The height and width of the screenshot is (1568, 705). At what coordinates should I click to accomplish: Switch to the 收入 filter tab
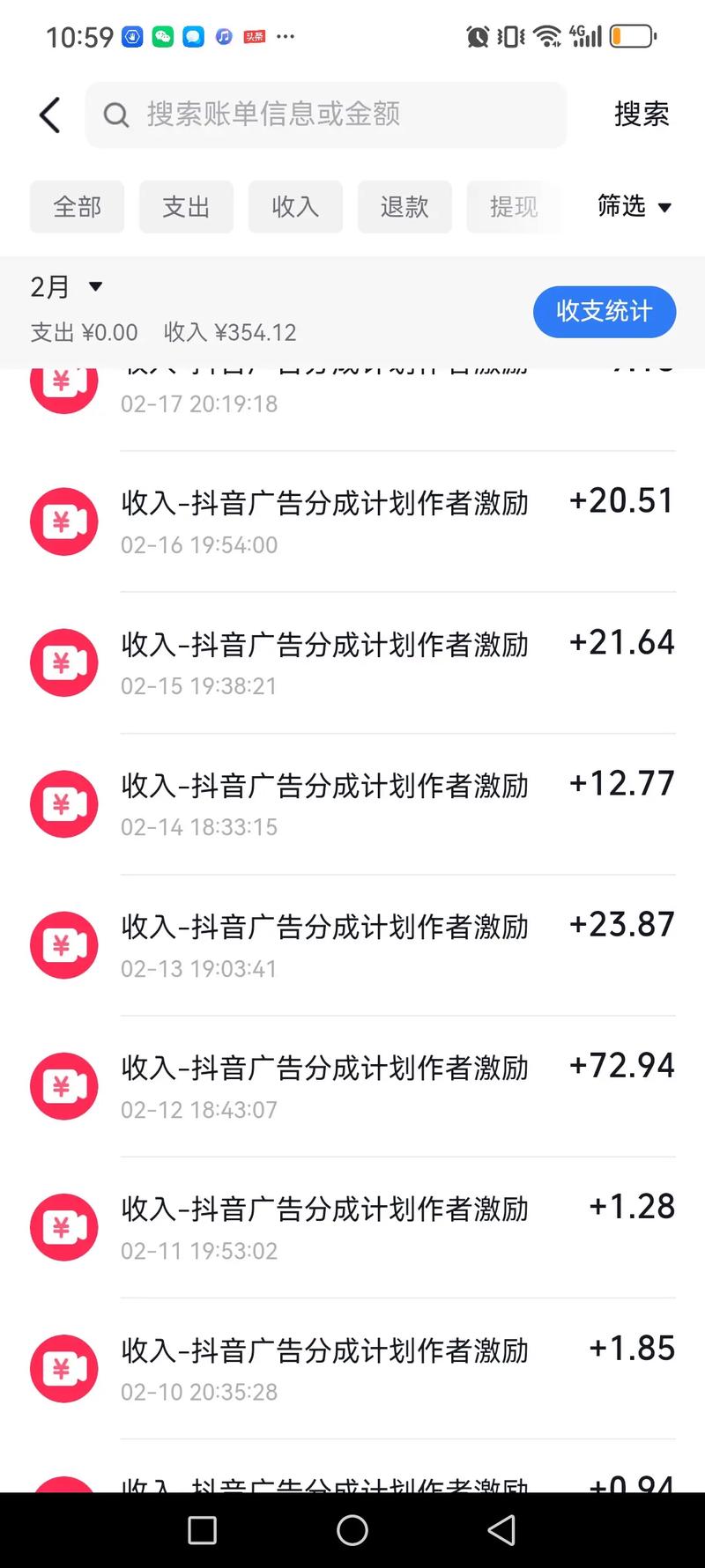coord(295,207)
